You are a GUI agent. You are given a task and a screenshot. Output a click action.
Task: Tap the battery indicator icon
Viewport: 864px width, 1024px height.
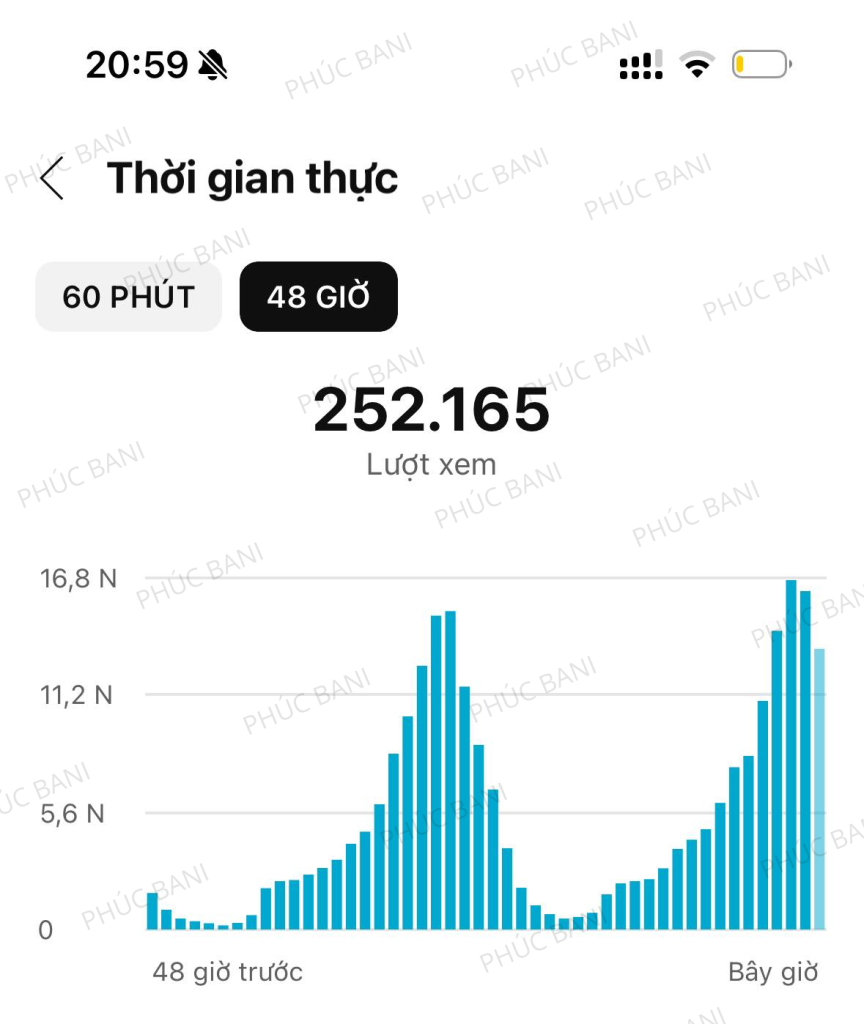[x=760, y=62]
